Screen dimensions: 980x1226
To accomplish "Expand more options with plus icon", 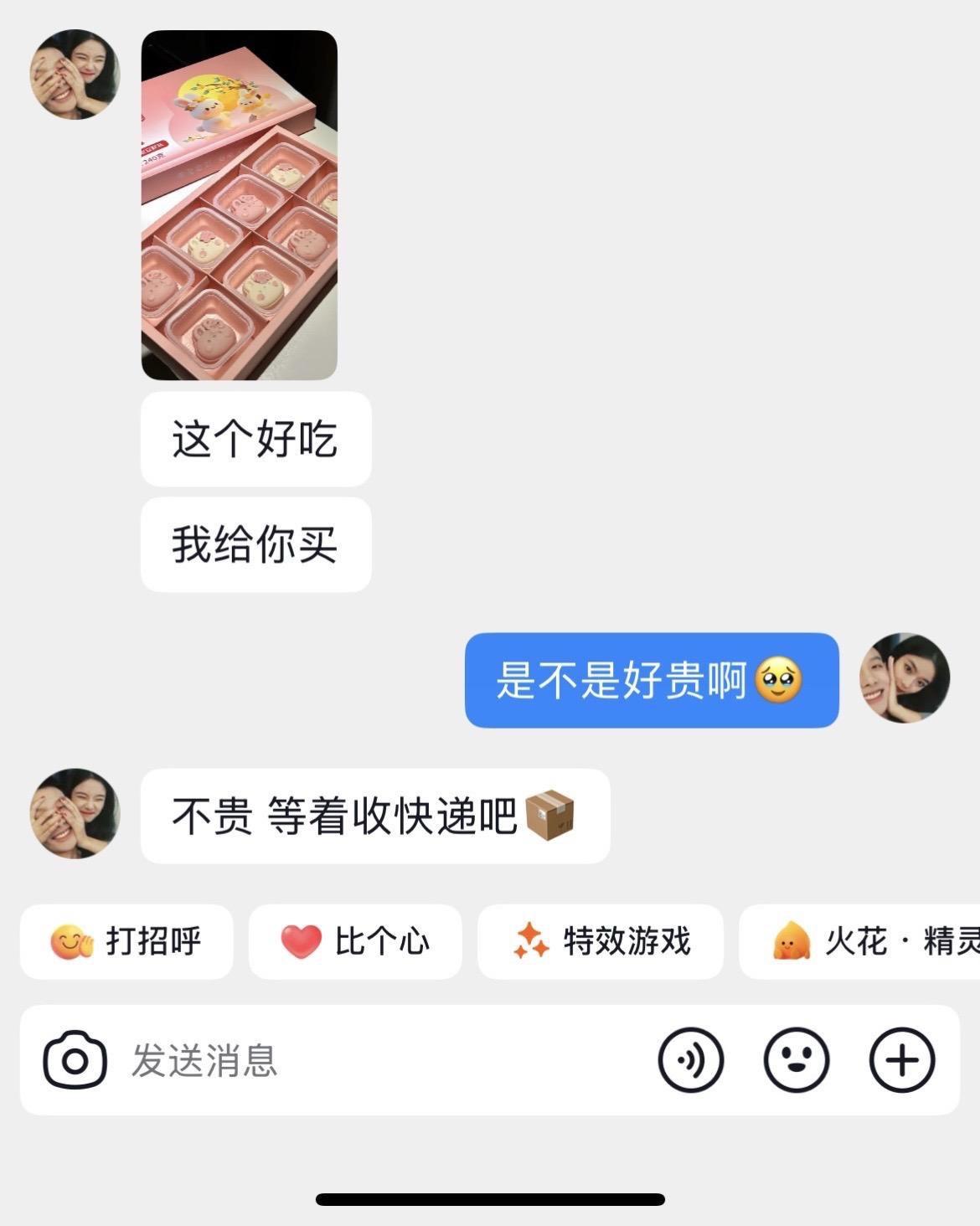I will 902,1060.
